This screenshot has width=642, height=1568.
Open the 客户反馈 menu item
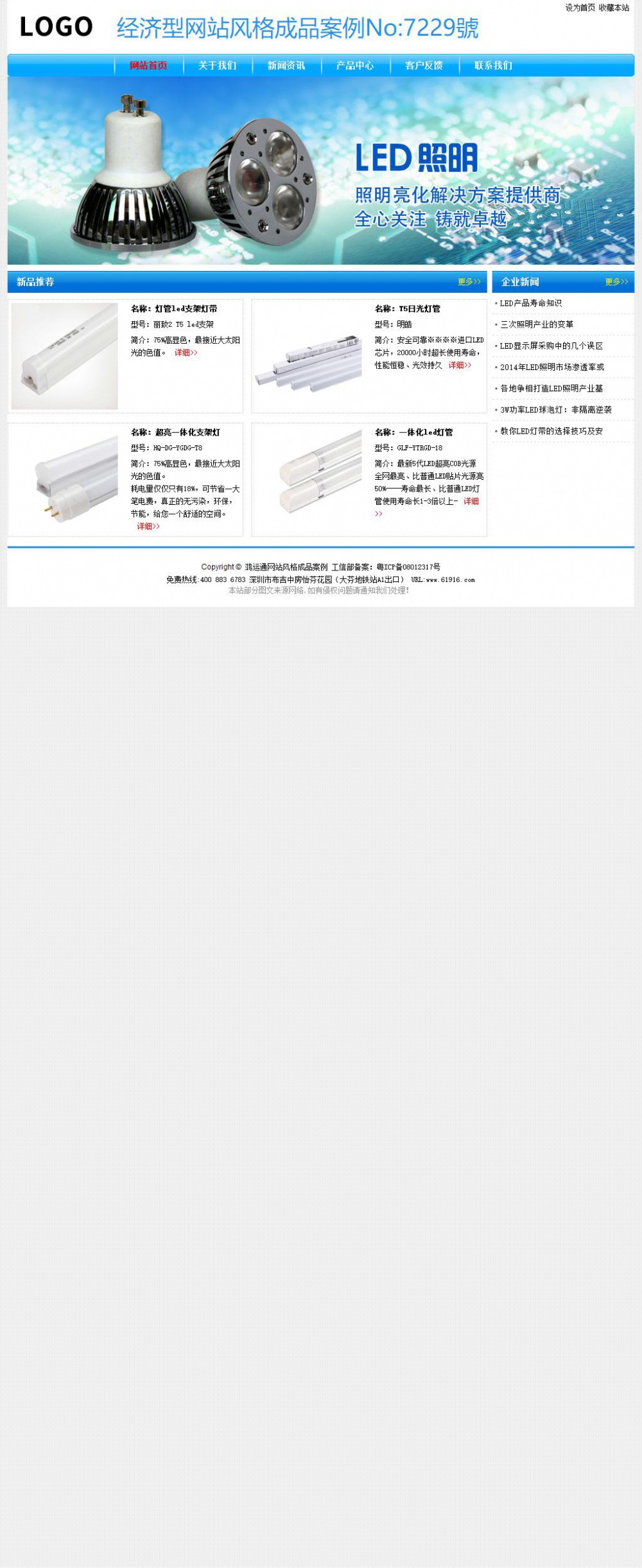coord(422,65)
